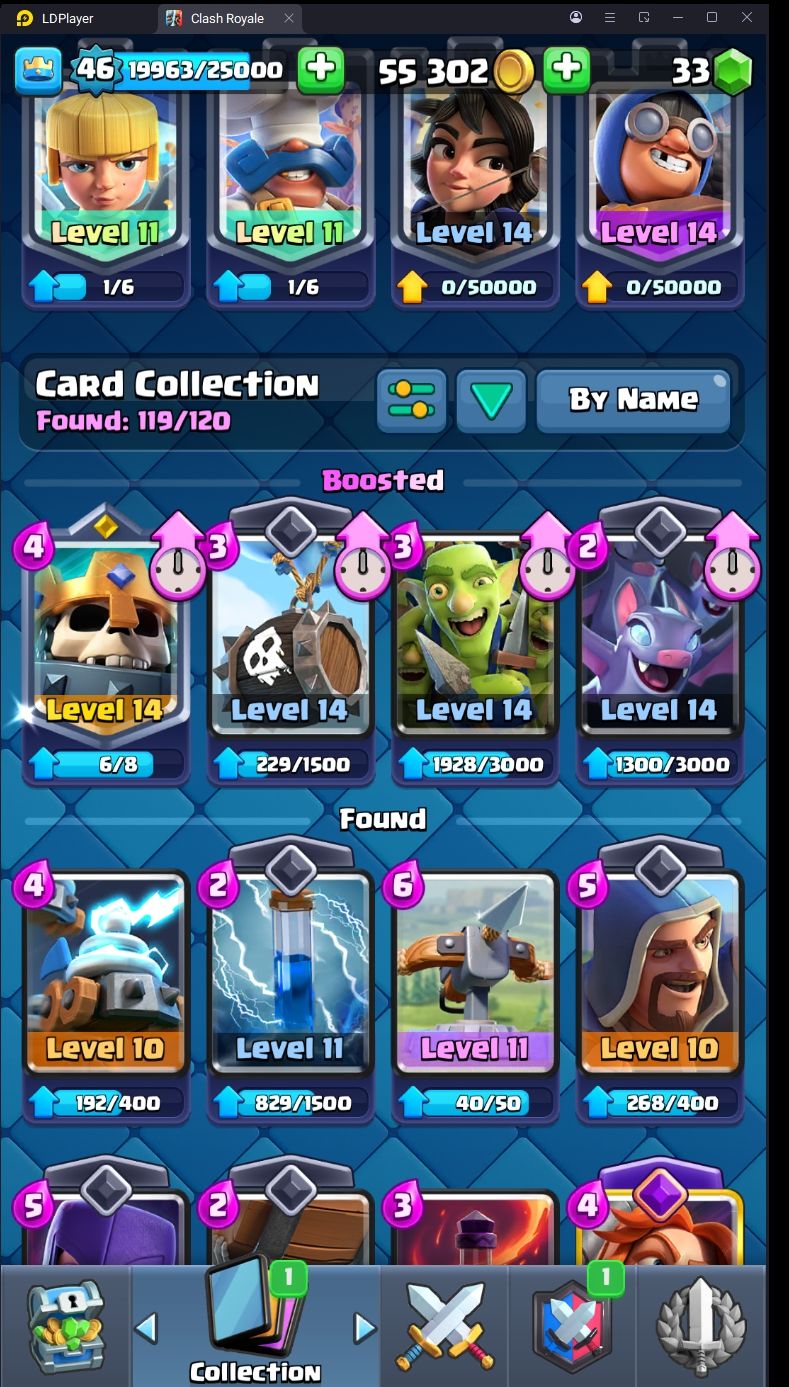The width and height of the screenshot is (789, 1387).
Task: Open the Clan tab with shield icon
Action: pyautogui.click(x=572, y=1325)
